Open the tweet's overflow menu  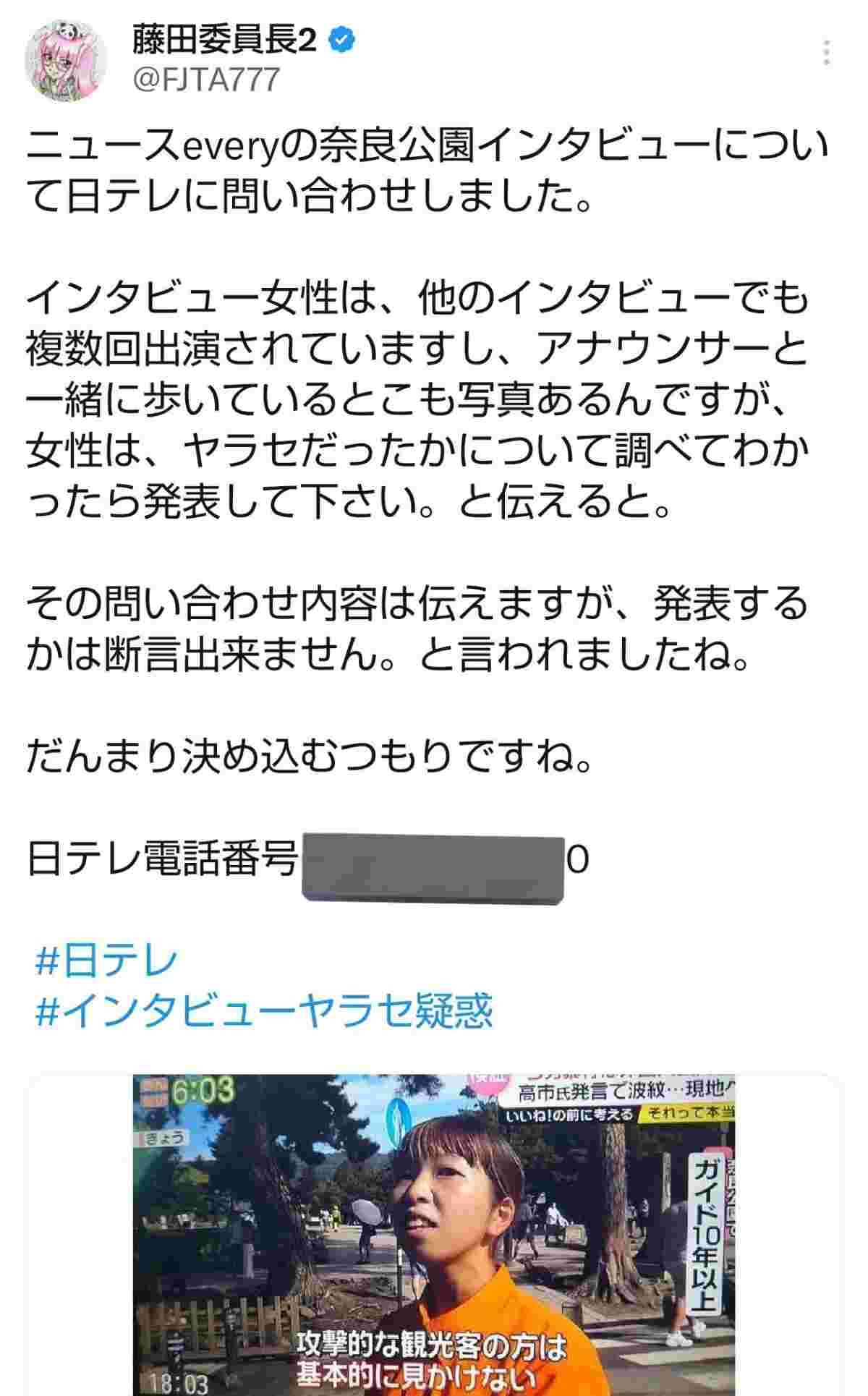(827, 54)
